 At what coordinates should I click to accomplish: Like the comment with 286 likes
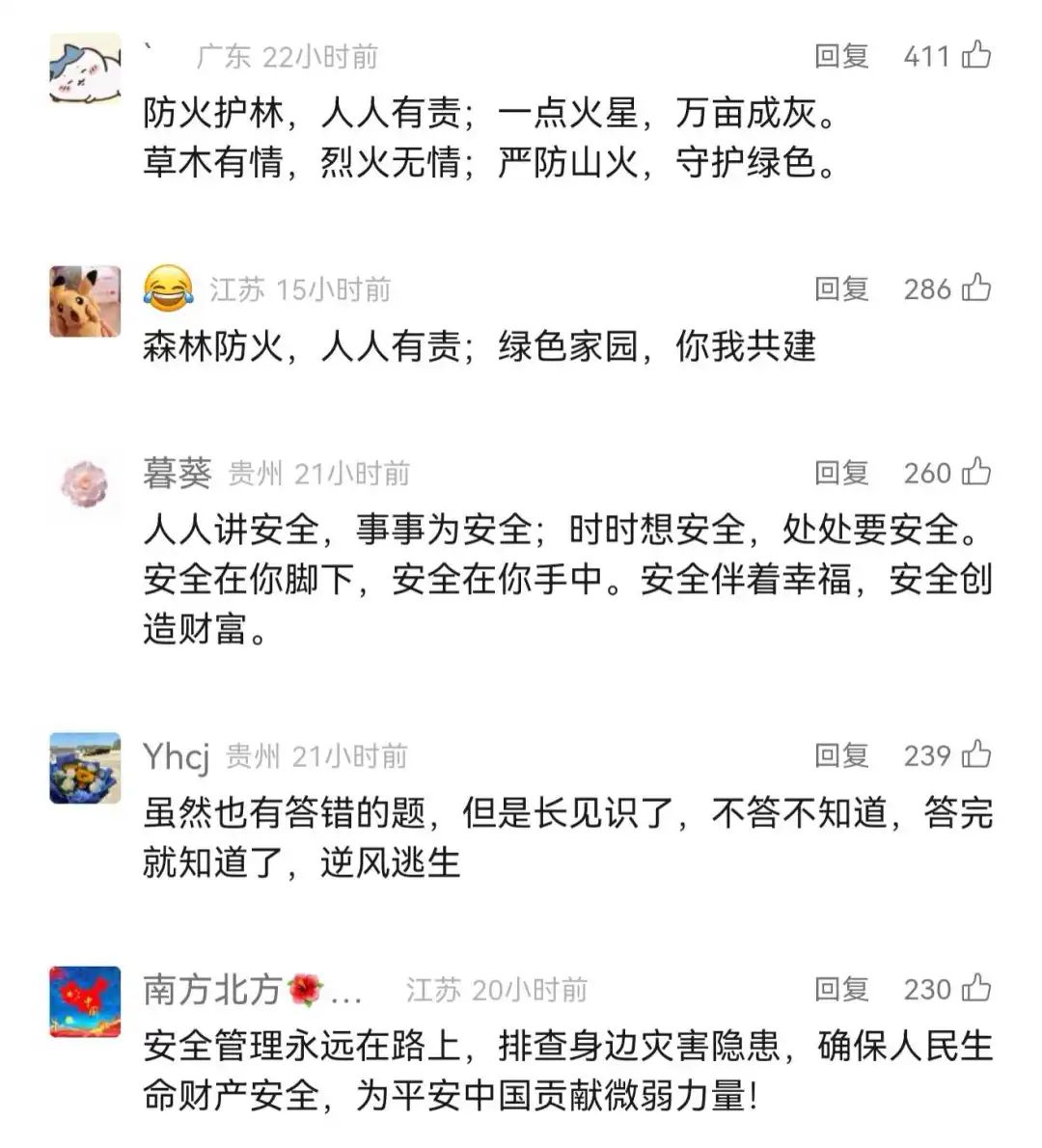tap(976, 287)
